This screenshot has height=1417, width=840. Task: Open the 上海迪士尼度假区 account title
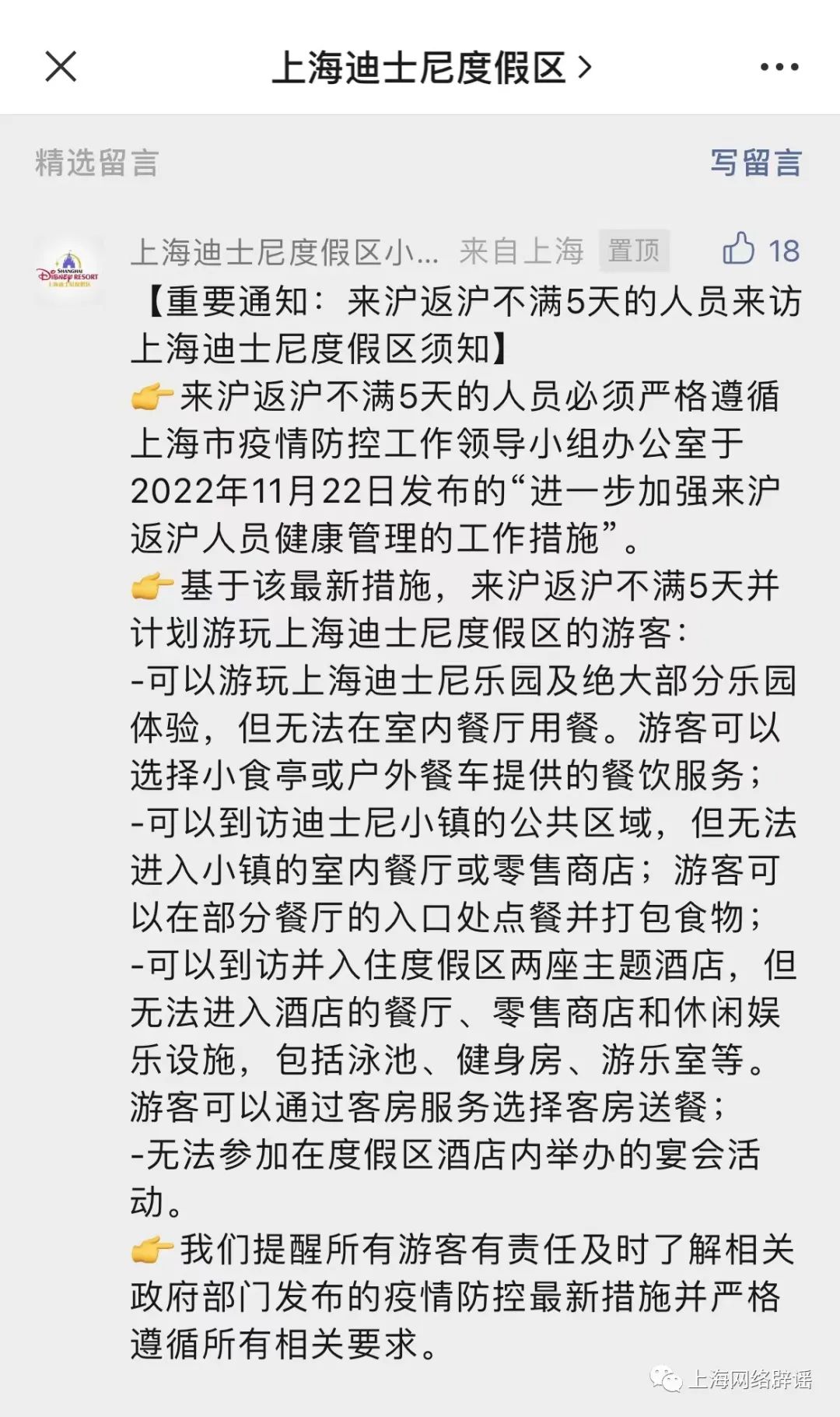click(430, 68)
